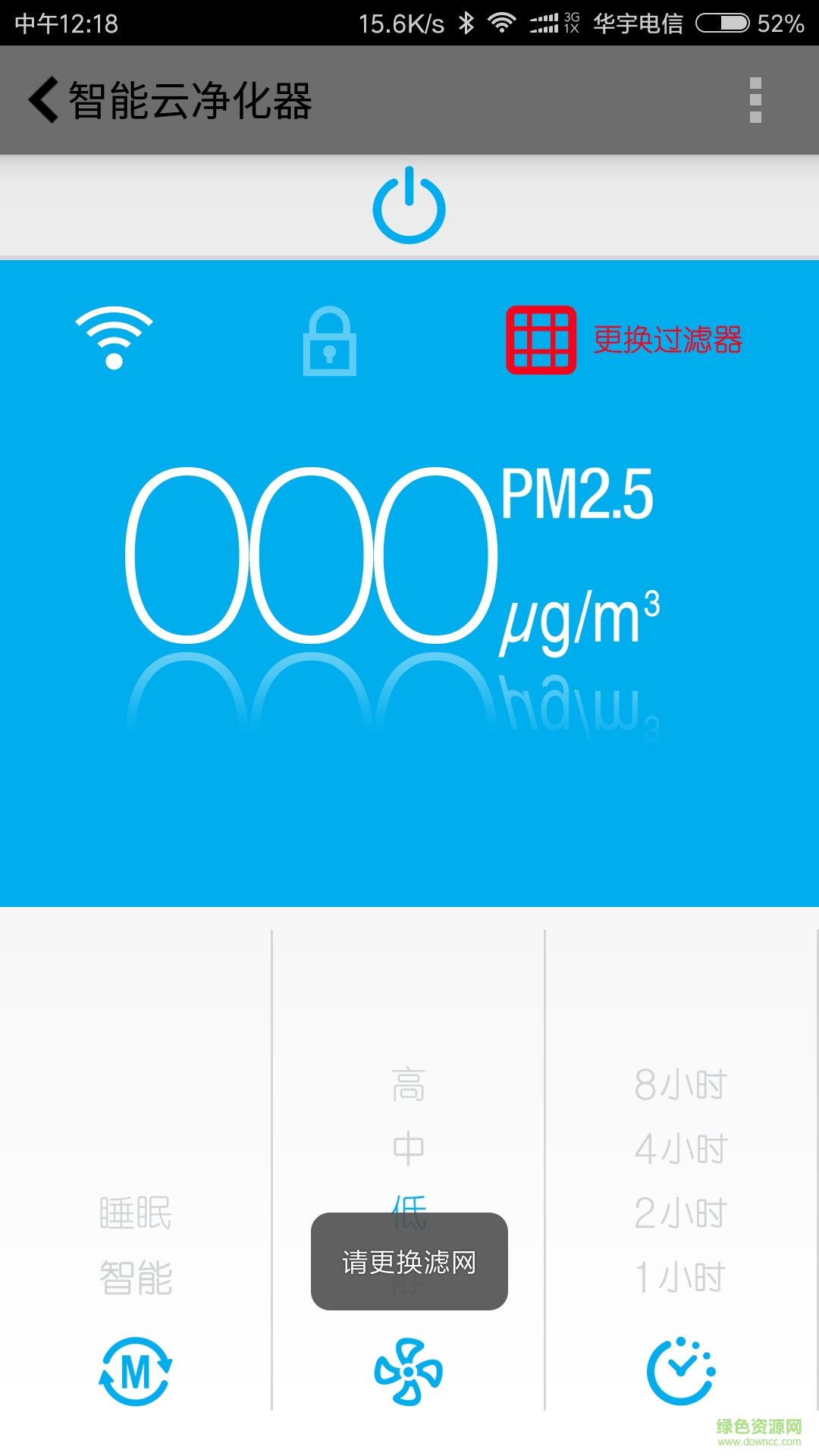The height and width of the screenshot is (1456, 819).
Task: Click the back arrow next to 智能云净化器
Action: tap(42, 99)
